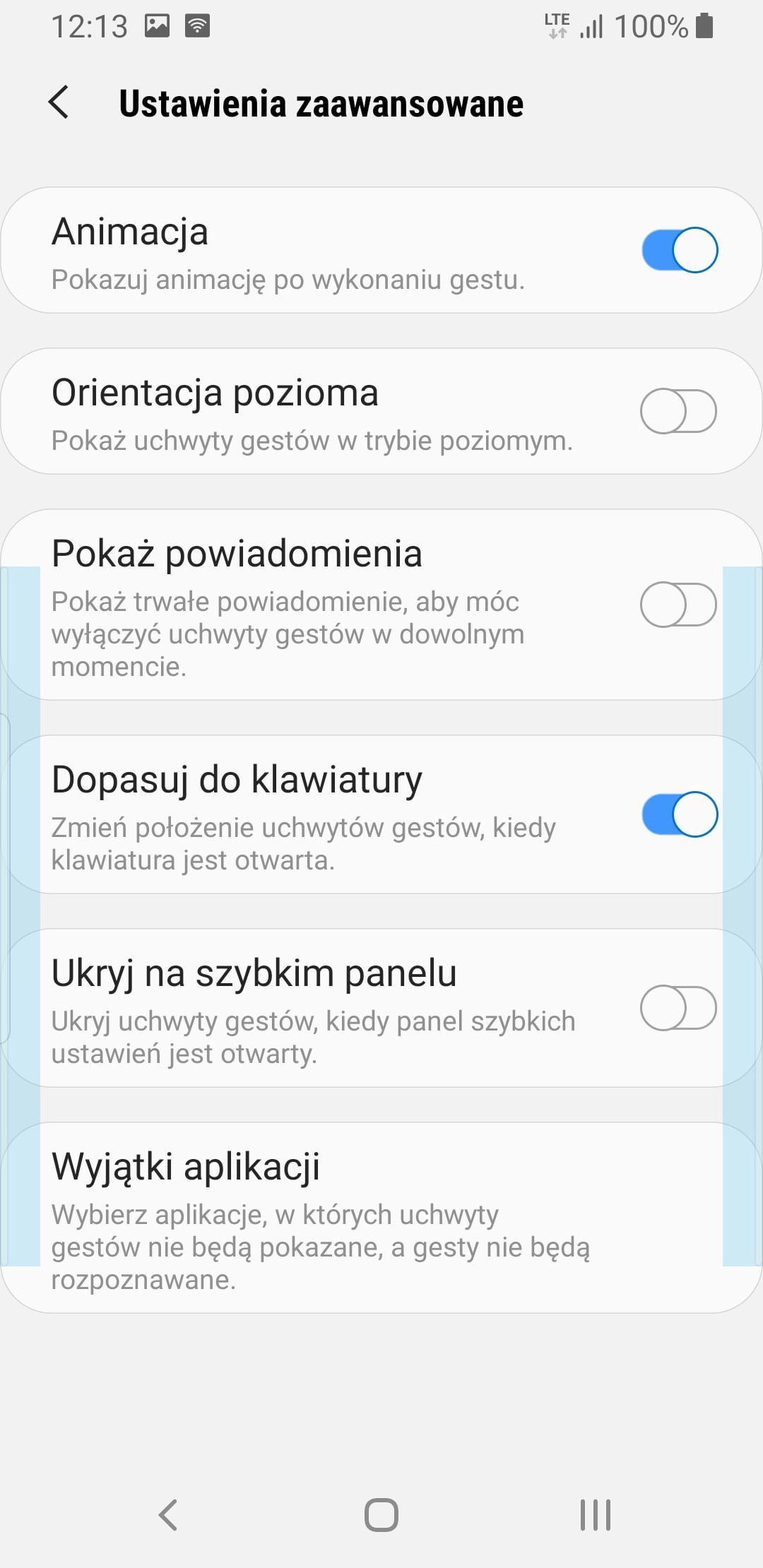Enable Ukryj na szybkim panelu
The image size is (763, 1568).
[679, 1008]
